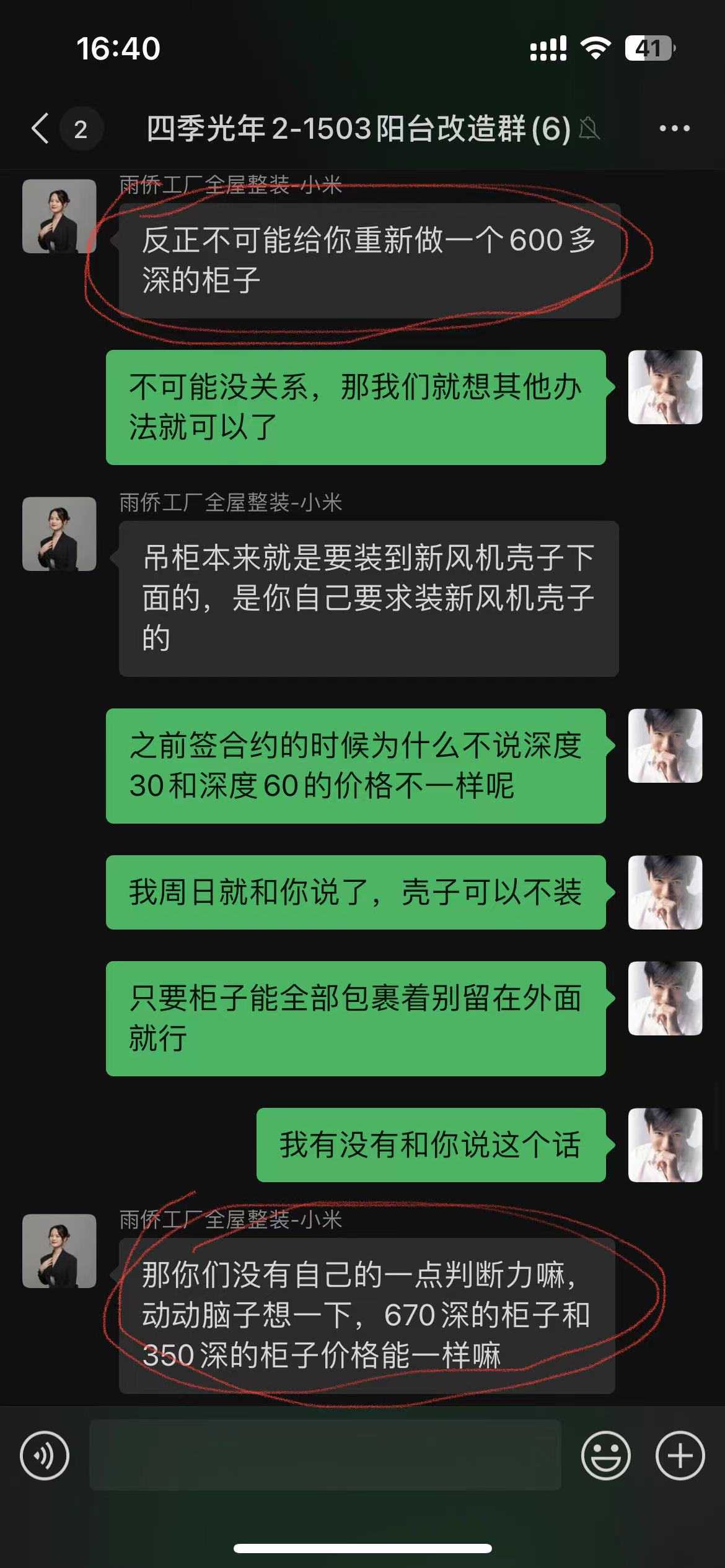Go back to the chat list
This screenshot has height=1568, width=725.
pyautogui.click(x=41, y=129)
